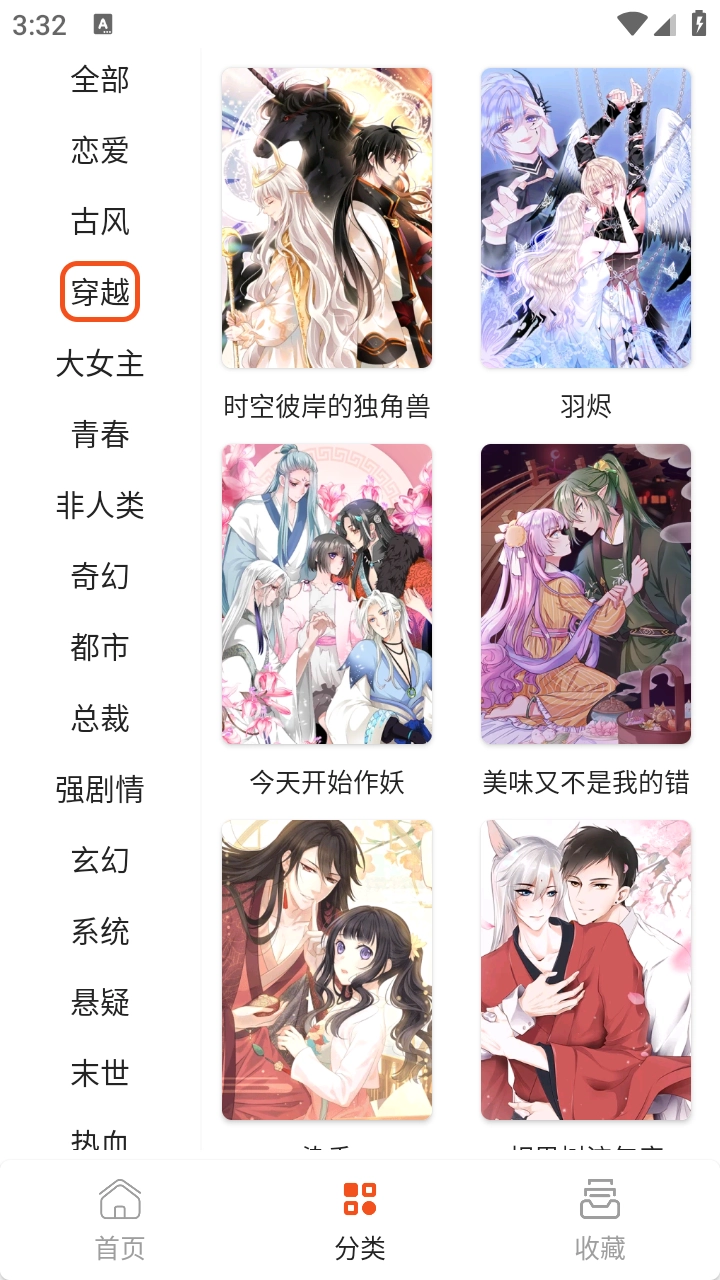Tap the cellular signal icon
This screenshot has height=1280, width=720.
[667, 25]
